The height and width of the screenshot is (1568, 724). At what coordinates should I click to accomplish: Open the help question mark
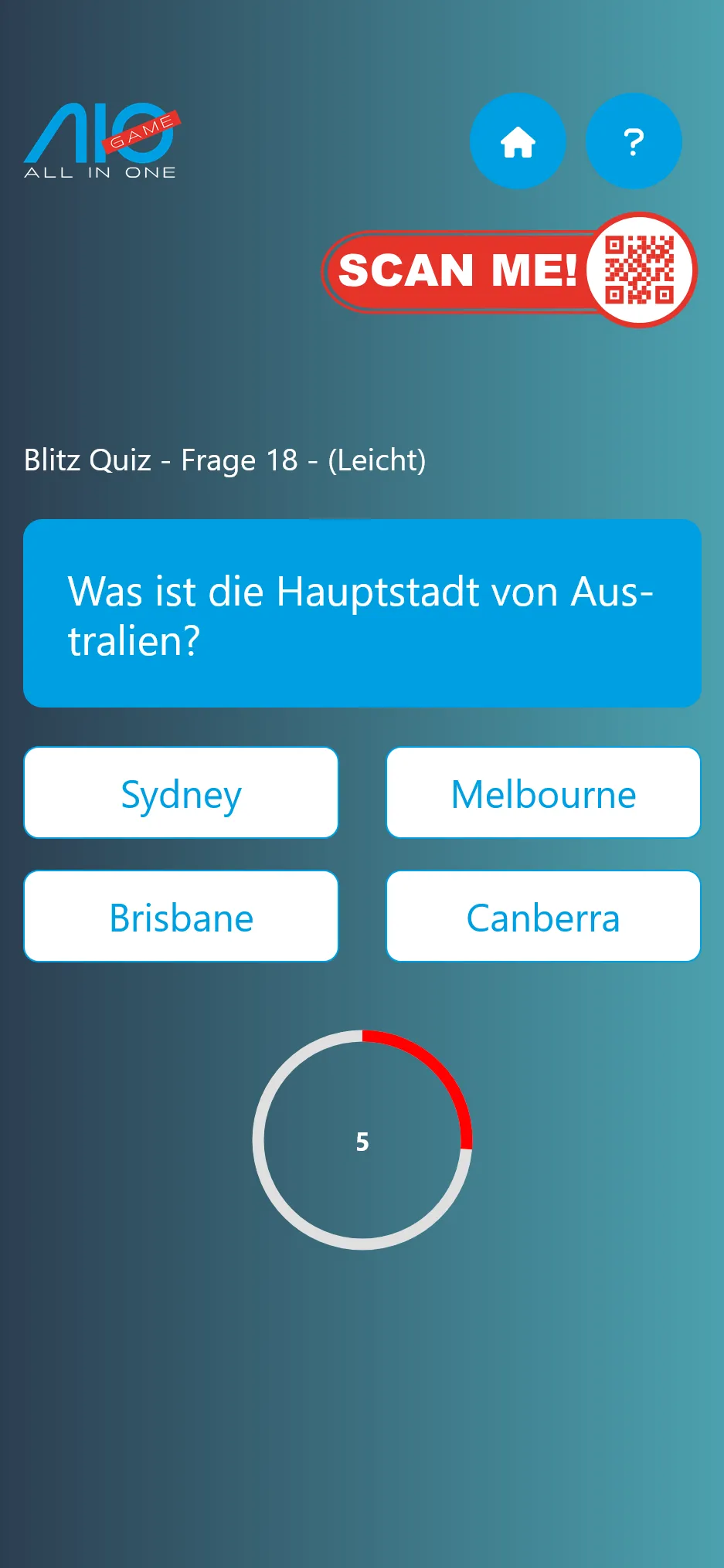tap(634, 142)
